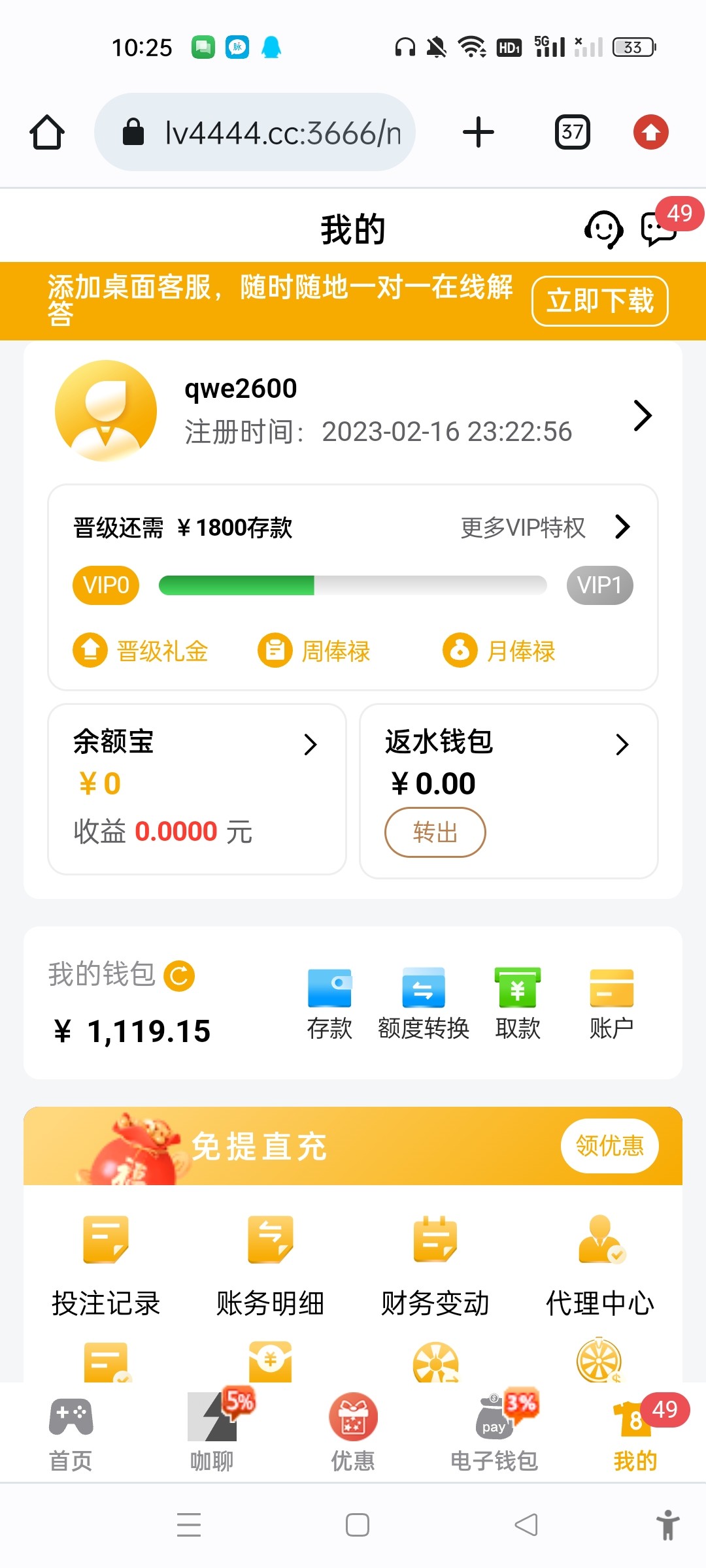Open 晋级礼金 promotion bonus

pos(141,651)
